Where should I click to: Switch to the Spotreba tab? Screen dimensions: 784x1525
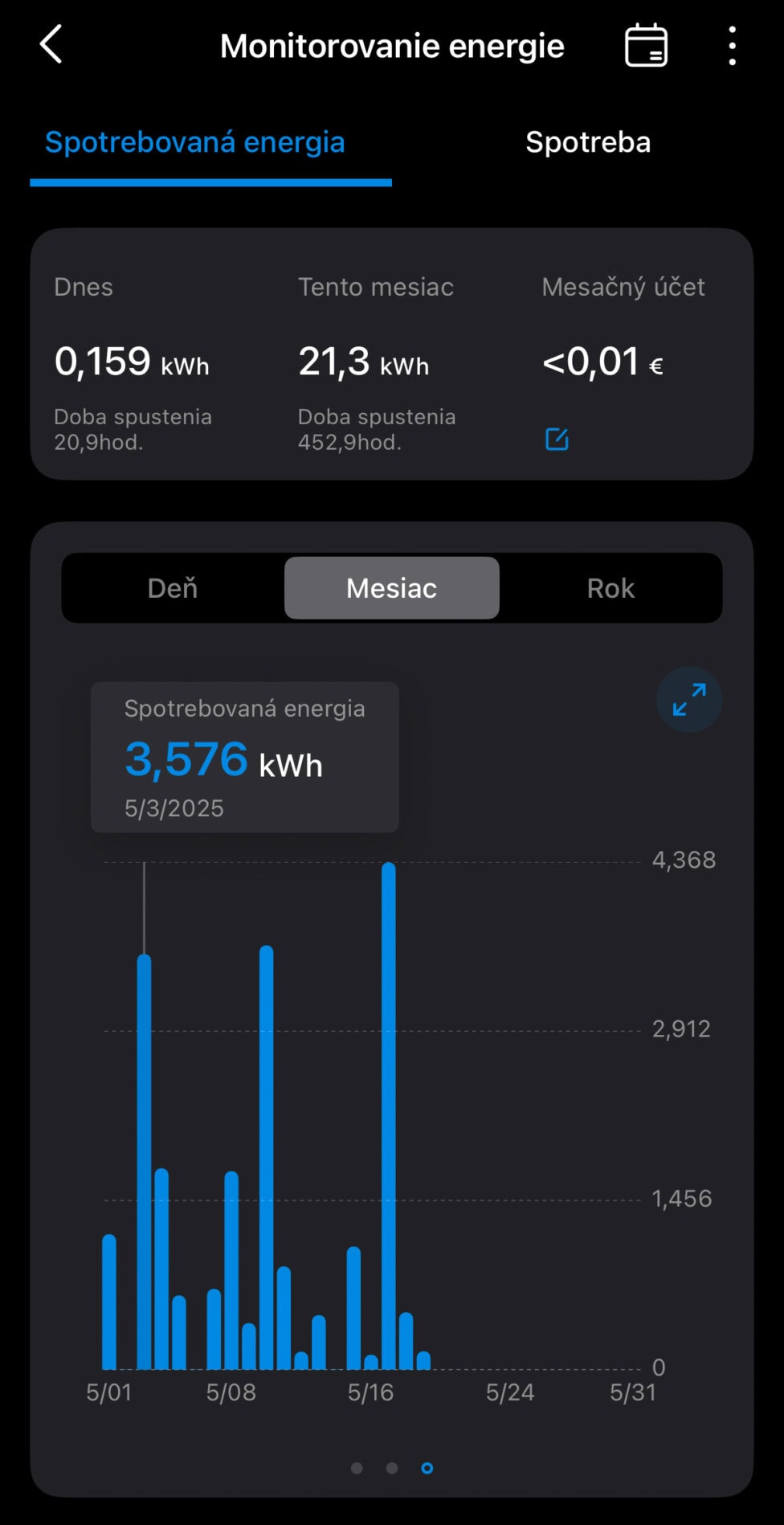point(588,142)
